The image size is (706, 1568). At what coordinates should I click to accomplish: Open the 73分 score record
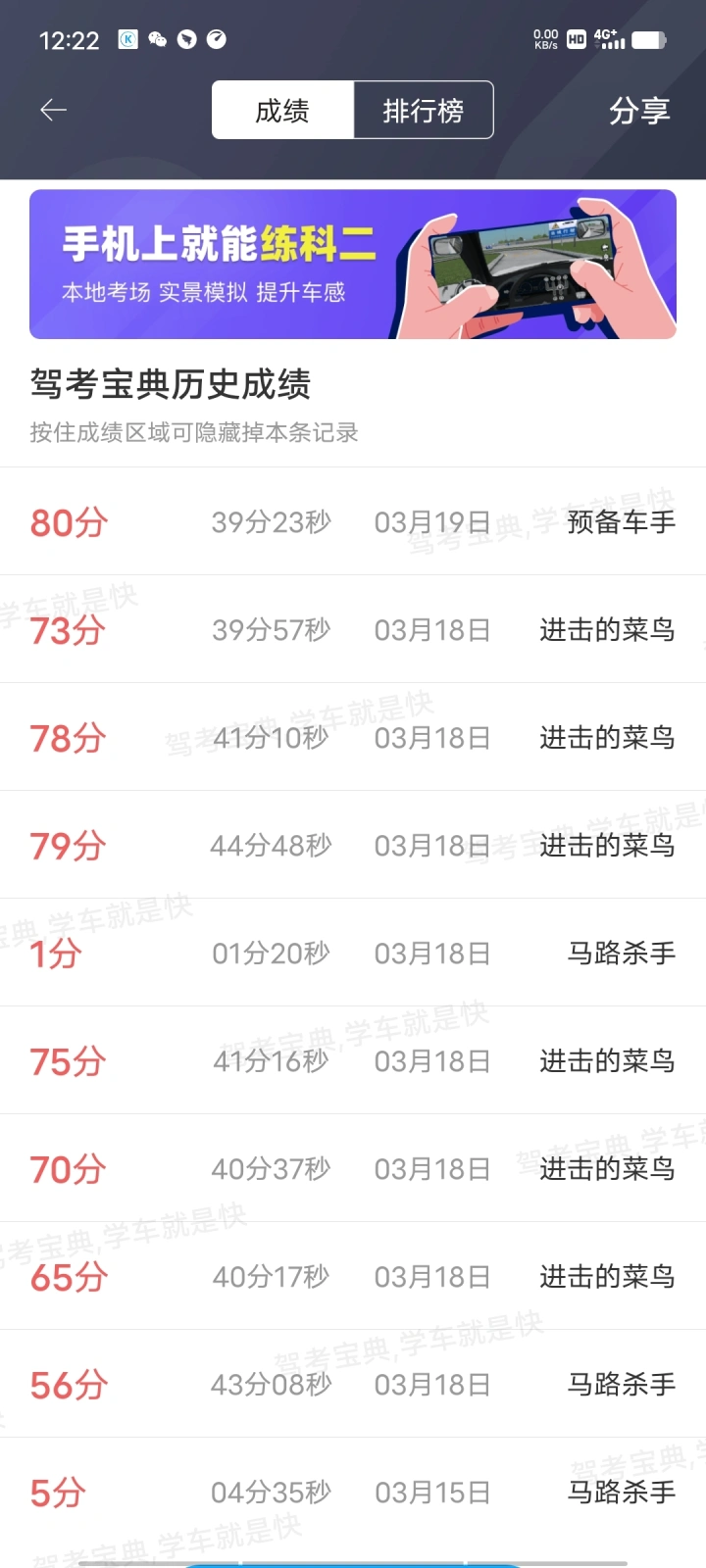pyautogui.click(x=353, y=630)
